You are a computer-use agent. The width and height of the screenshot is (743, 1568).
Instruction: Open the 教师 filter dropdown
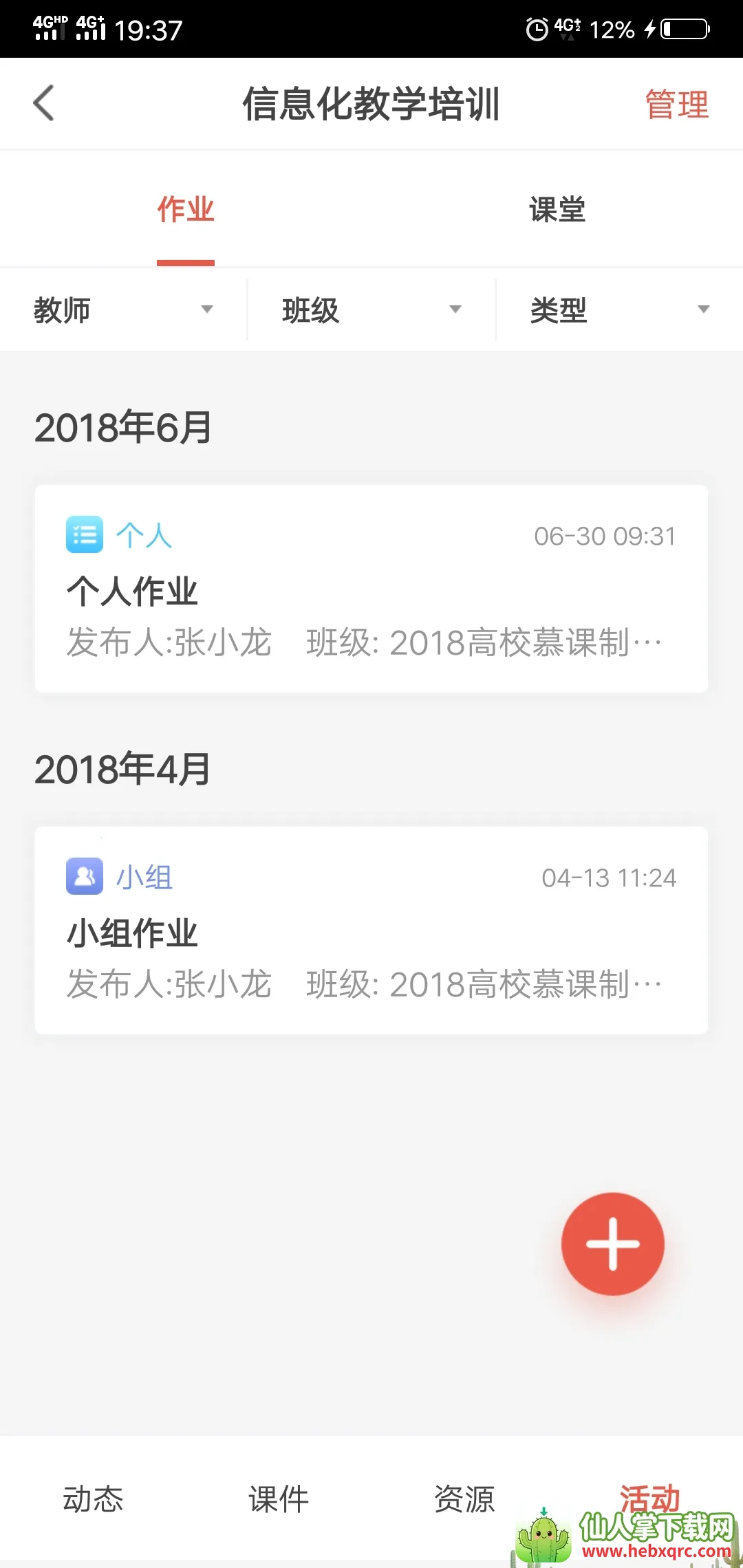(124, 309)
